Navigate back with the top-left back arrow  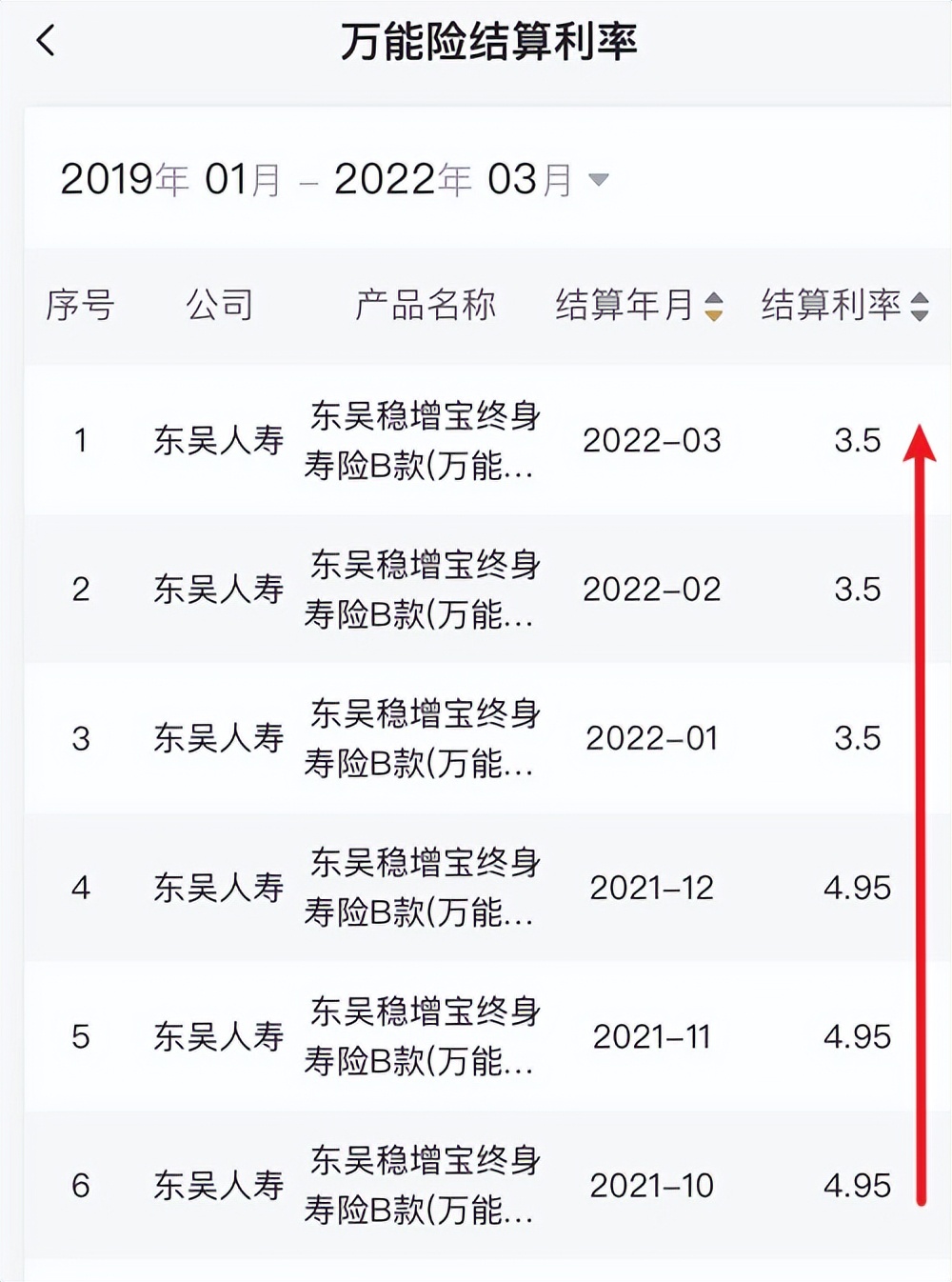click(46, 42)
